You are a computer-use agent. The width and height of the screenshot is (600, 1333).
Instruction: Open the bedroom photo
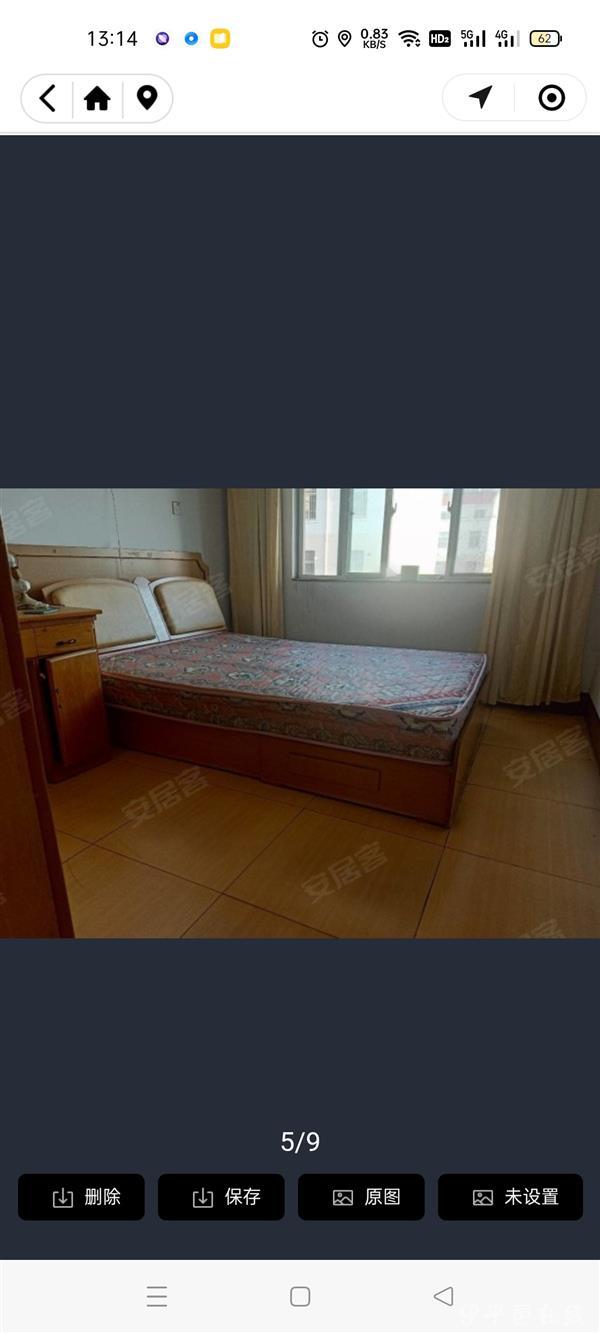pyautogui.click(x=300, y=712)
